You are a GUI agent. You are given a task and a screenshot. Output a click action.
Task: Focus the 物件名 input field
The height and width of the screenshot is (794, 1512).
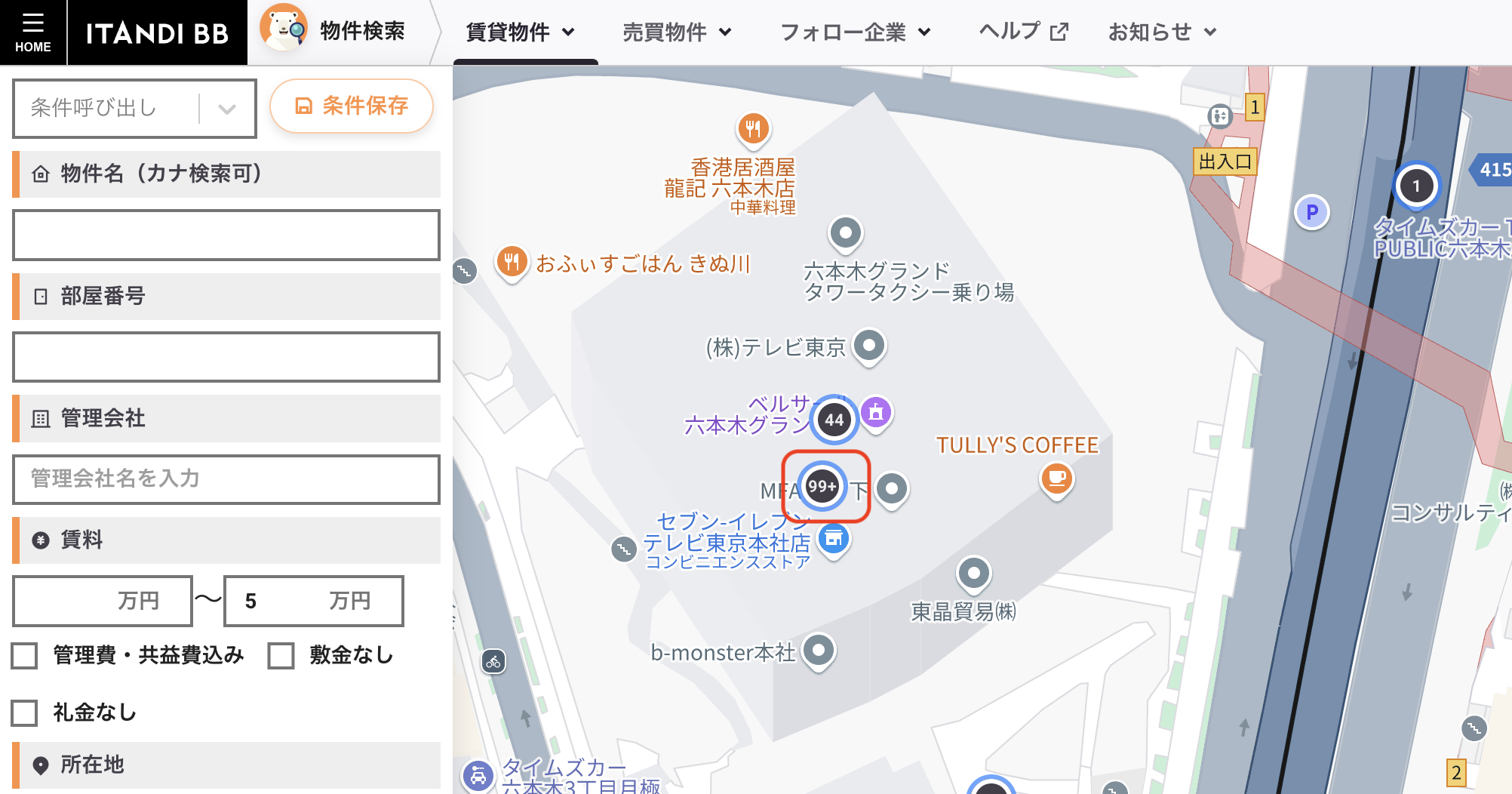pos(226,235)
